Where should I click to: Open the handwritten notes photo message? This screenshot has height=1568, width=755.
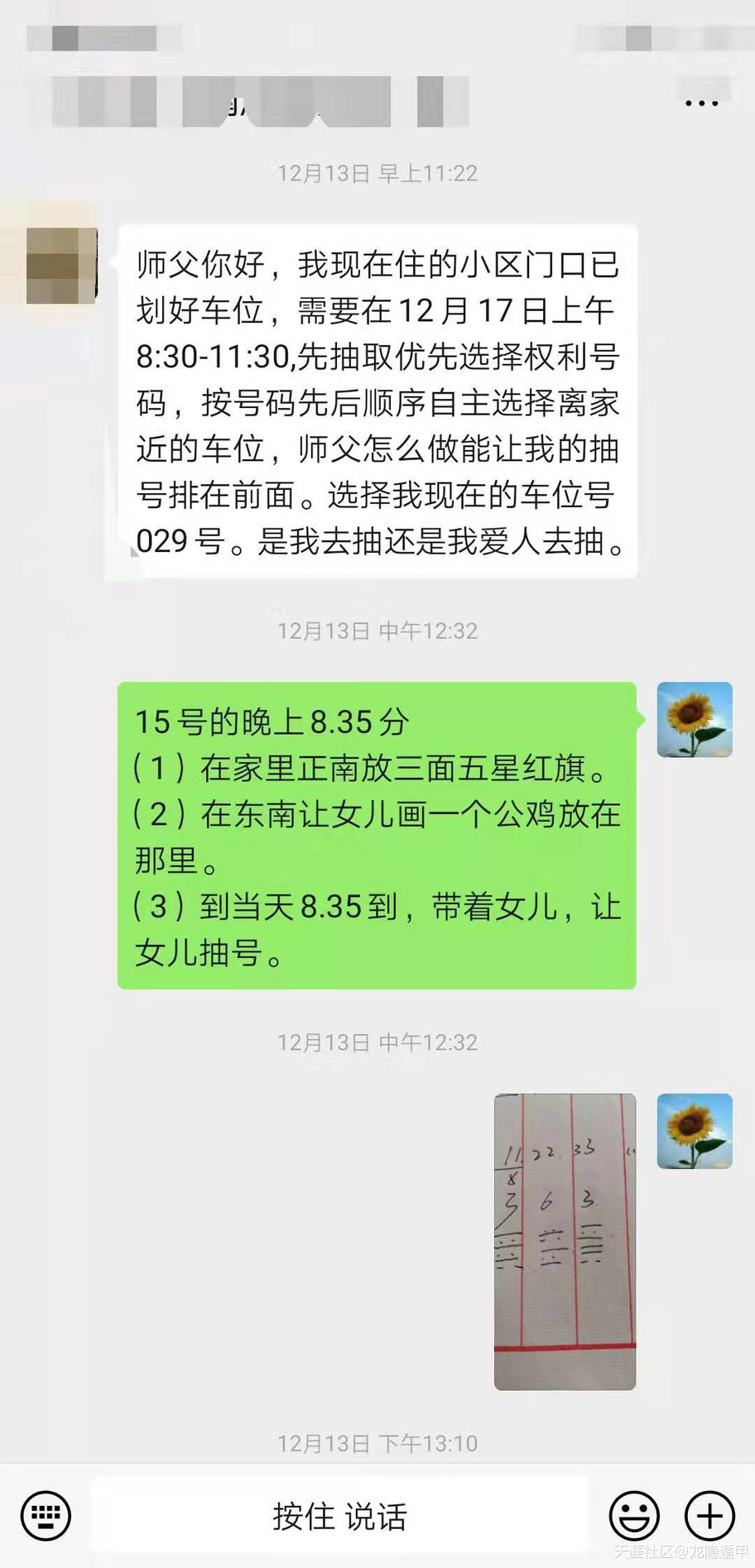click(x=565, y=1241)
